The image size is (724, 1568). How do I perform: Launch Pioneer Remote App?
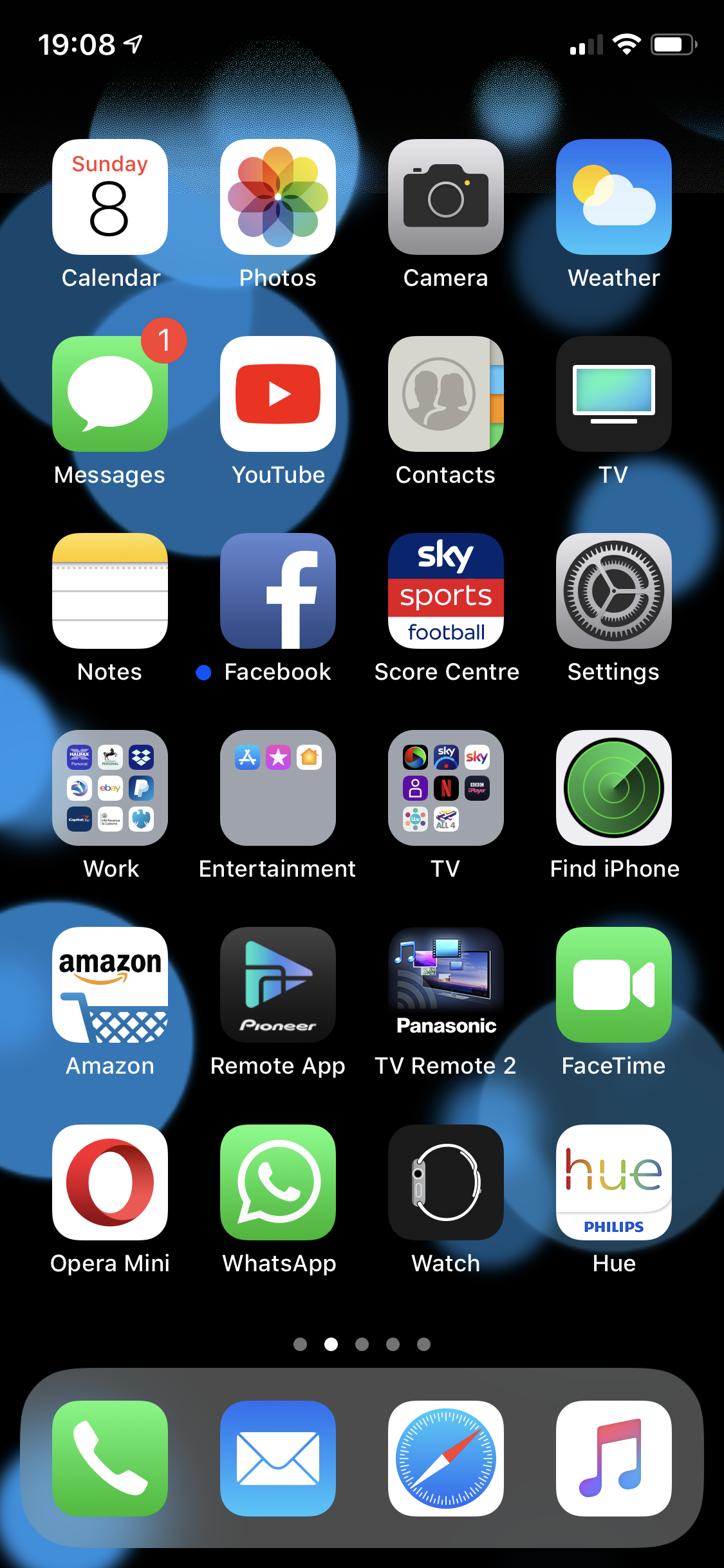pyautogui.click(x=278, y=985)
